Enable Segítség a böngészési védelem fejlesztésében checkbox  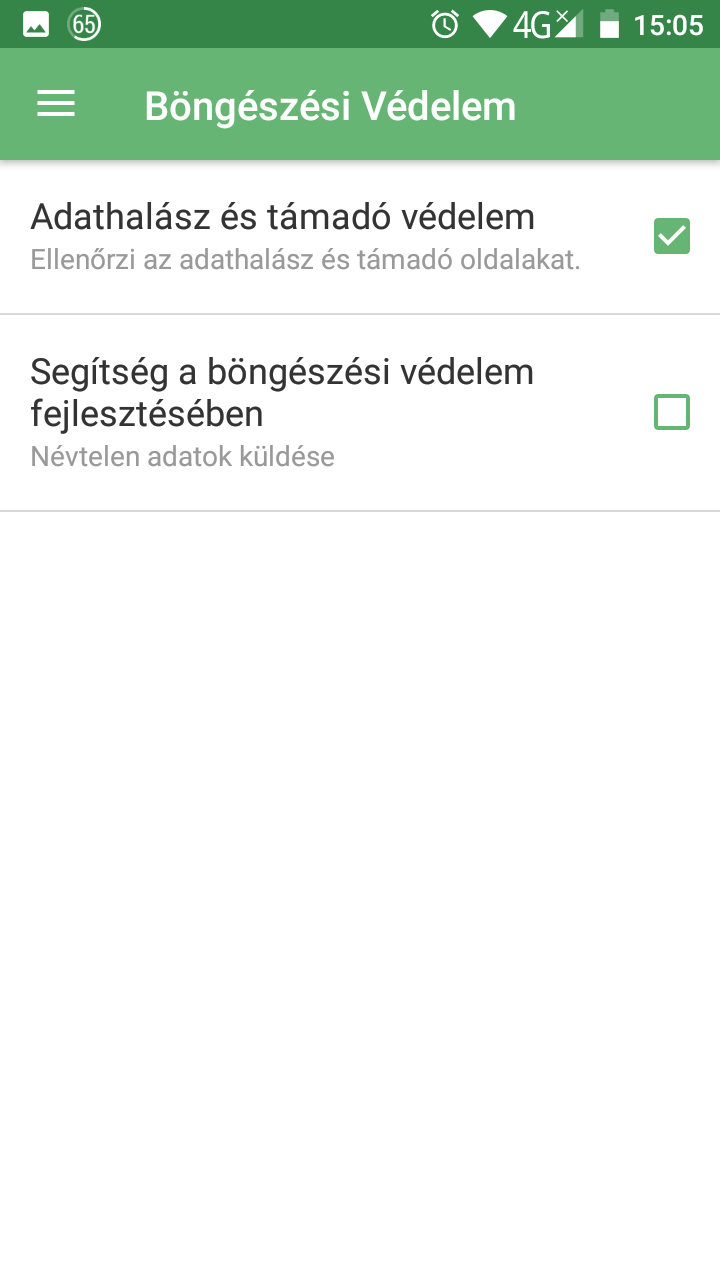(672, 412)
